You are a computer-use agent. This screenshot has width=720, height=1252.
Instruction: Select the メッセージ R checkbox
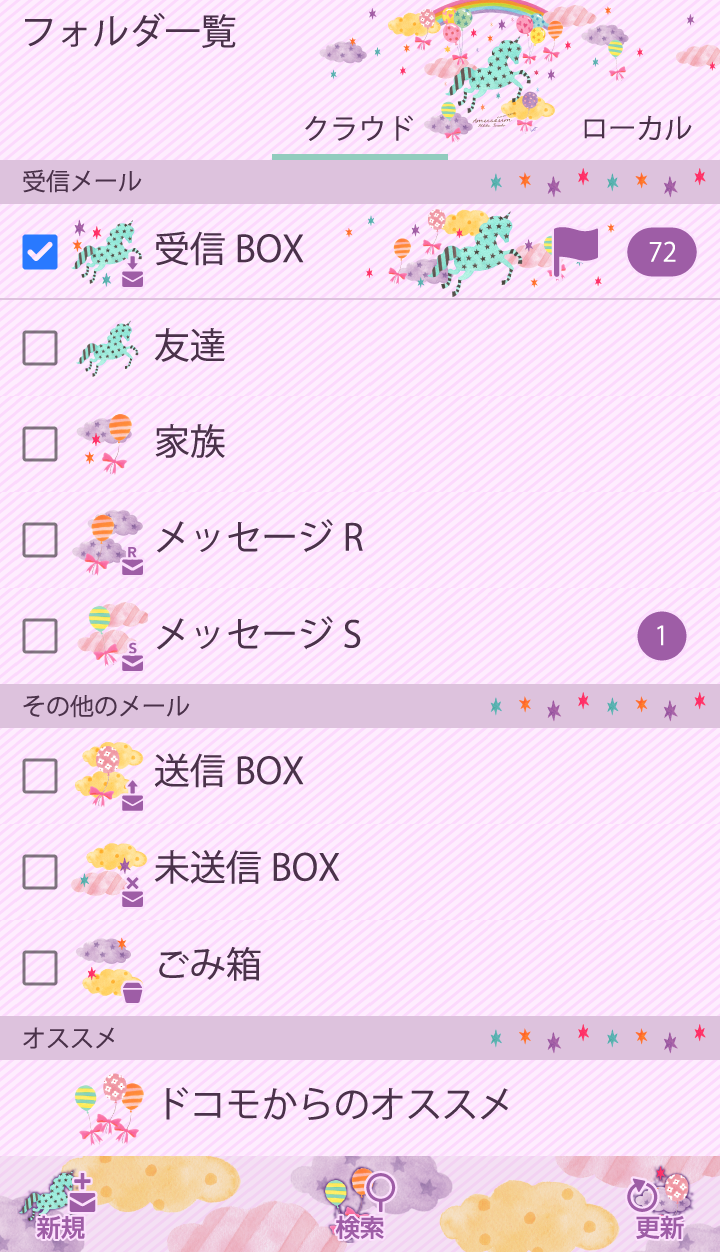point(40,540)
